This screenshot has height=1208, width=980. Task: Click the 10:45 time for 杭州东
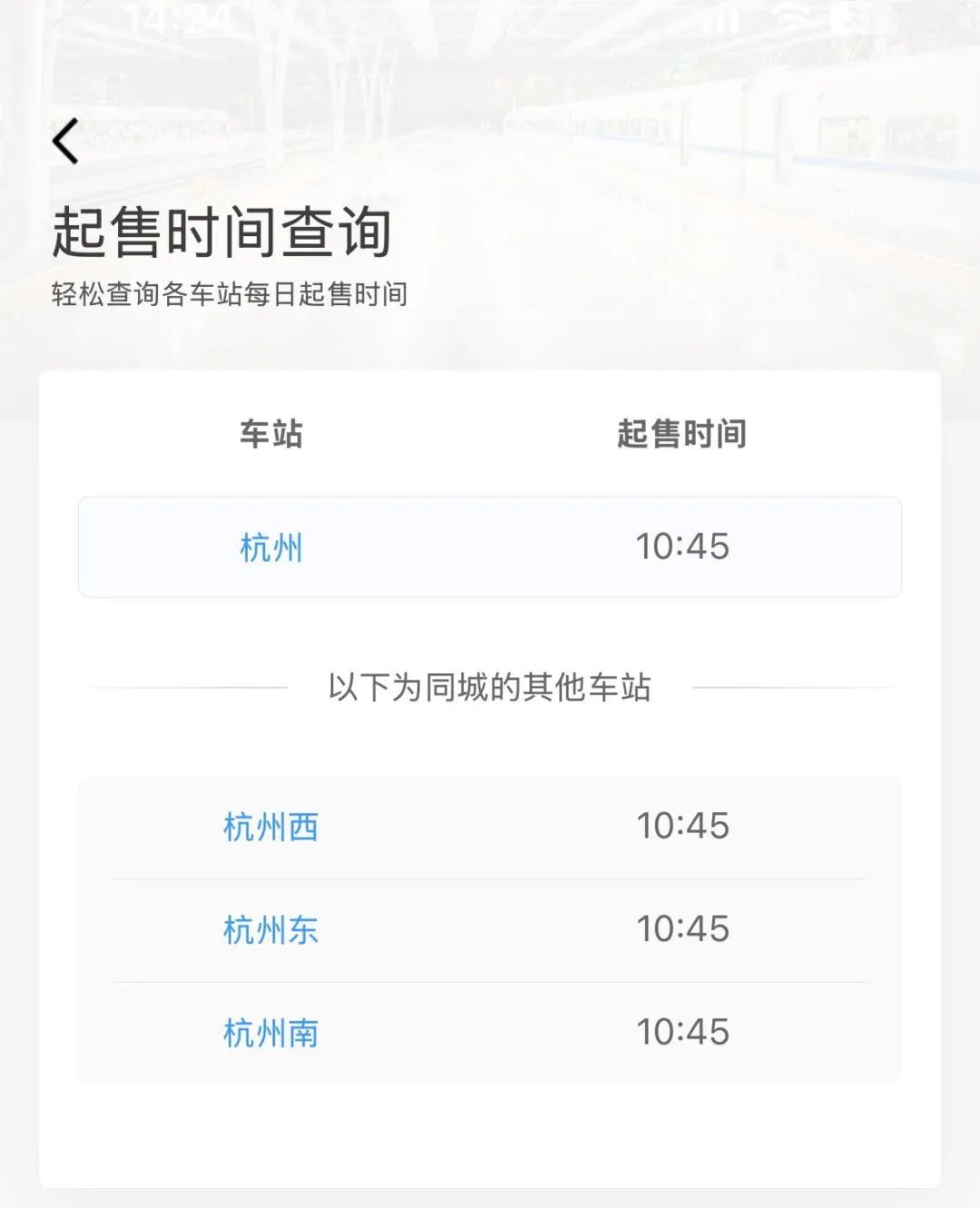[x=685, y=928]
